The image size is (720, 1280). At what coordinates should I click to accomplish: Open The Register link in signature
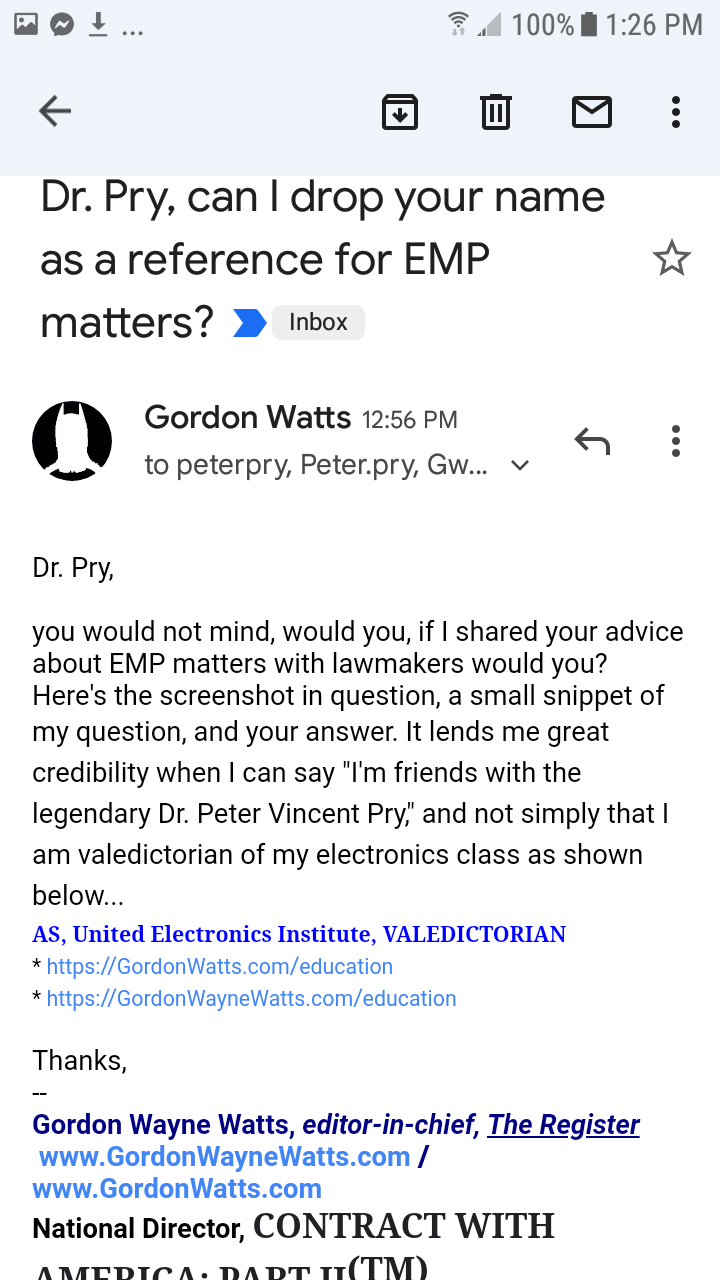(563, 1125)
